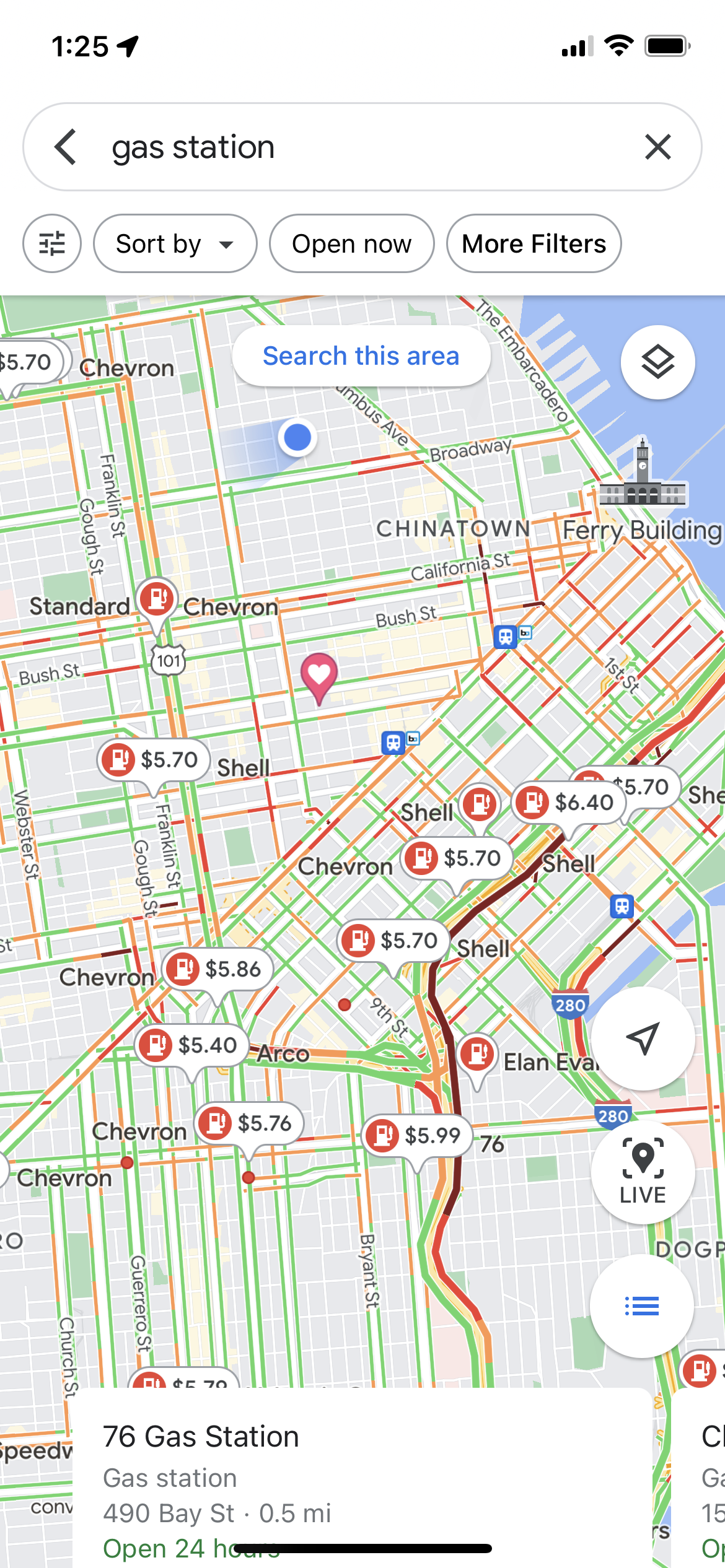Screen dimensions: 725x1568
Task: Show results as a list
Action: [x=642, y=1306]
